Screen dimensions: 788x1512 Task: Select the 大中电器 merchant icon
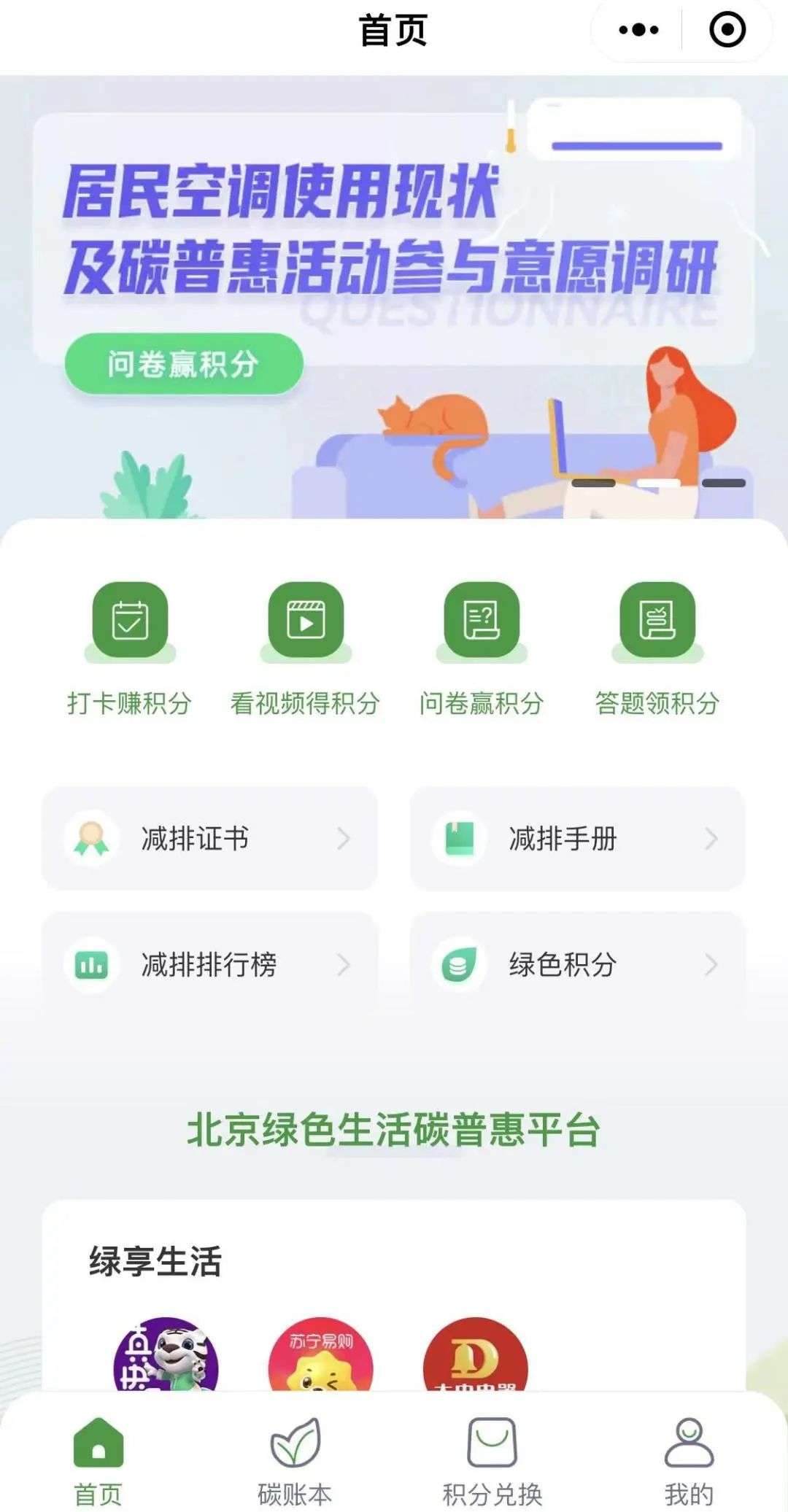coord(475,1358)
